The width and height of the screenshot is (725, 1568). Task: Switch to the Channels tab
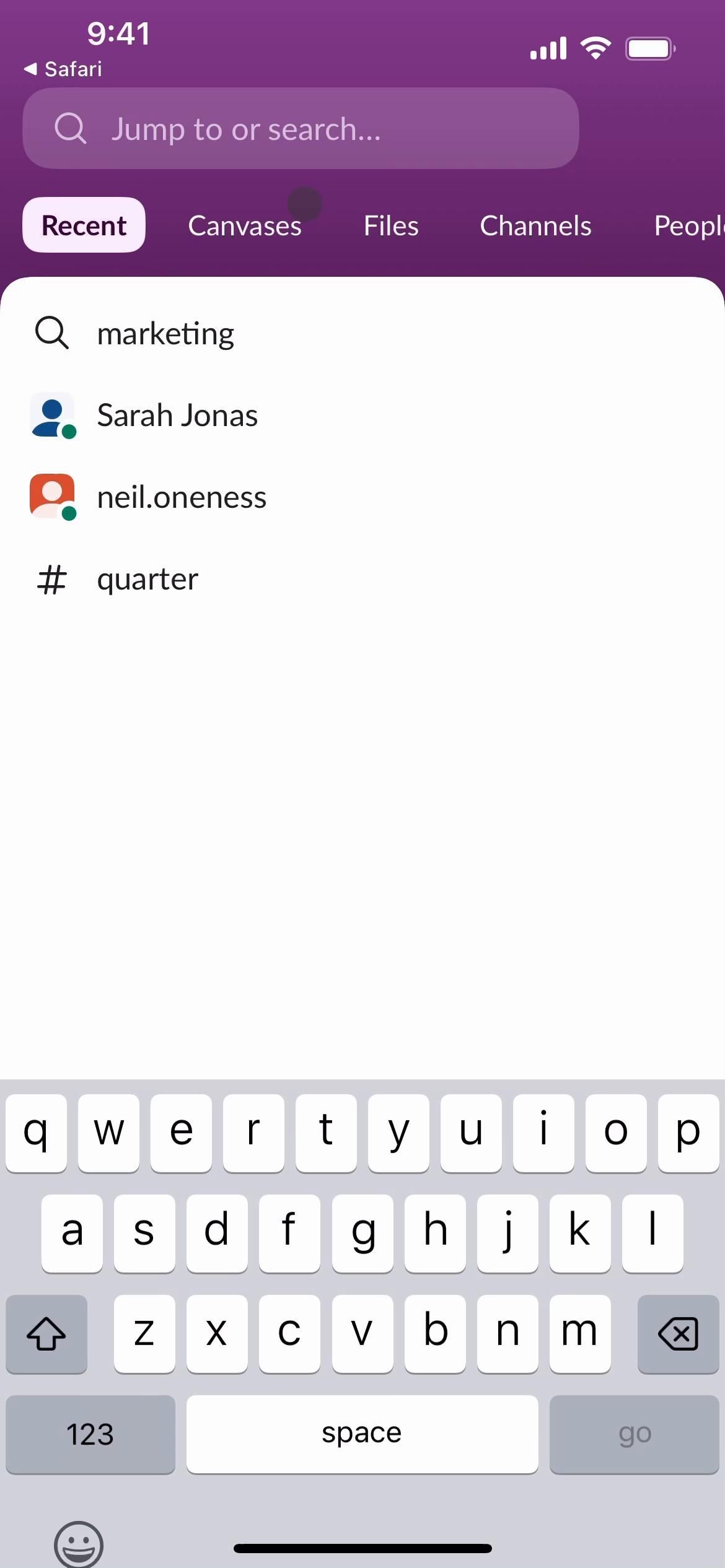coord(535,225)
